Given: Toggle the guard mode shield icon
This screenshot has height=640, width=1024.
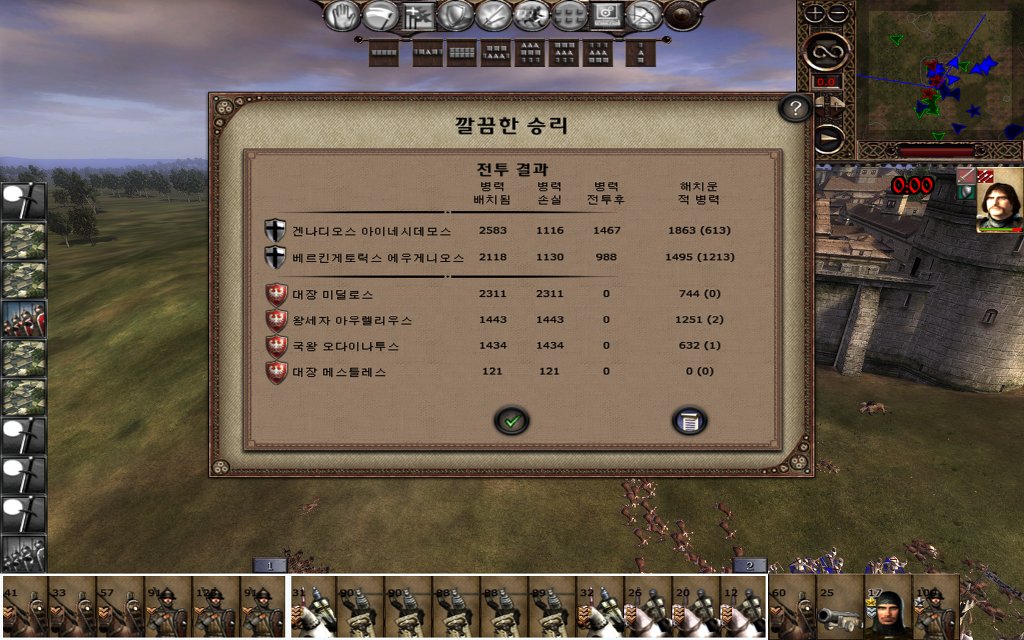Looking at the screenshot, I should click(x=457, y=15).
